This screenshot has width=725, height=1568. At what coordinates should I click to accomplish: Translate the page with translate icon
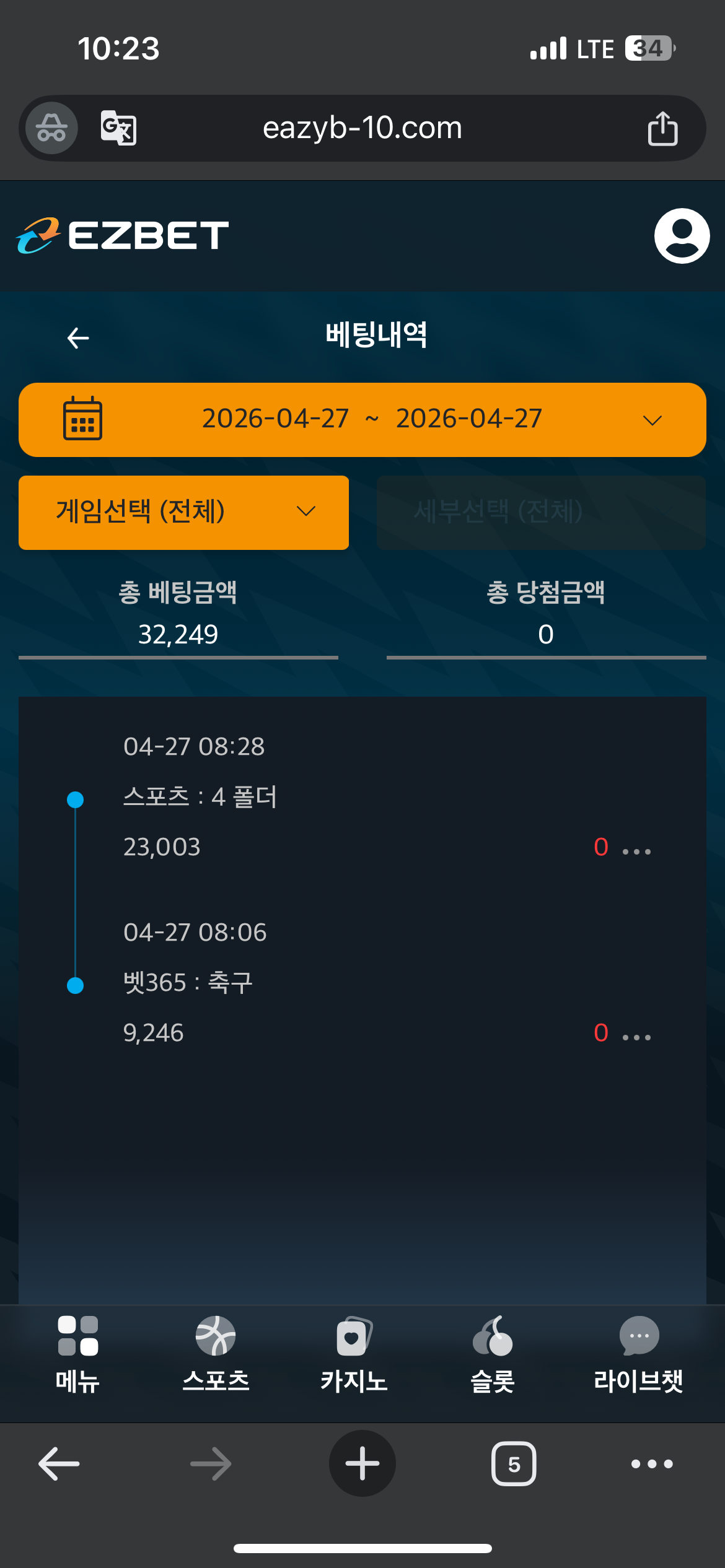click(x=118, y=128)
